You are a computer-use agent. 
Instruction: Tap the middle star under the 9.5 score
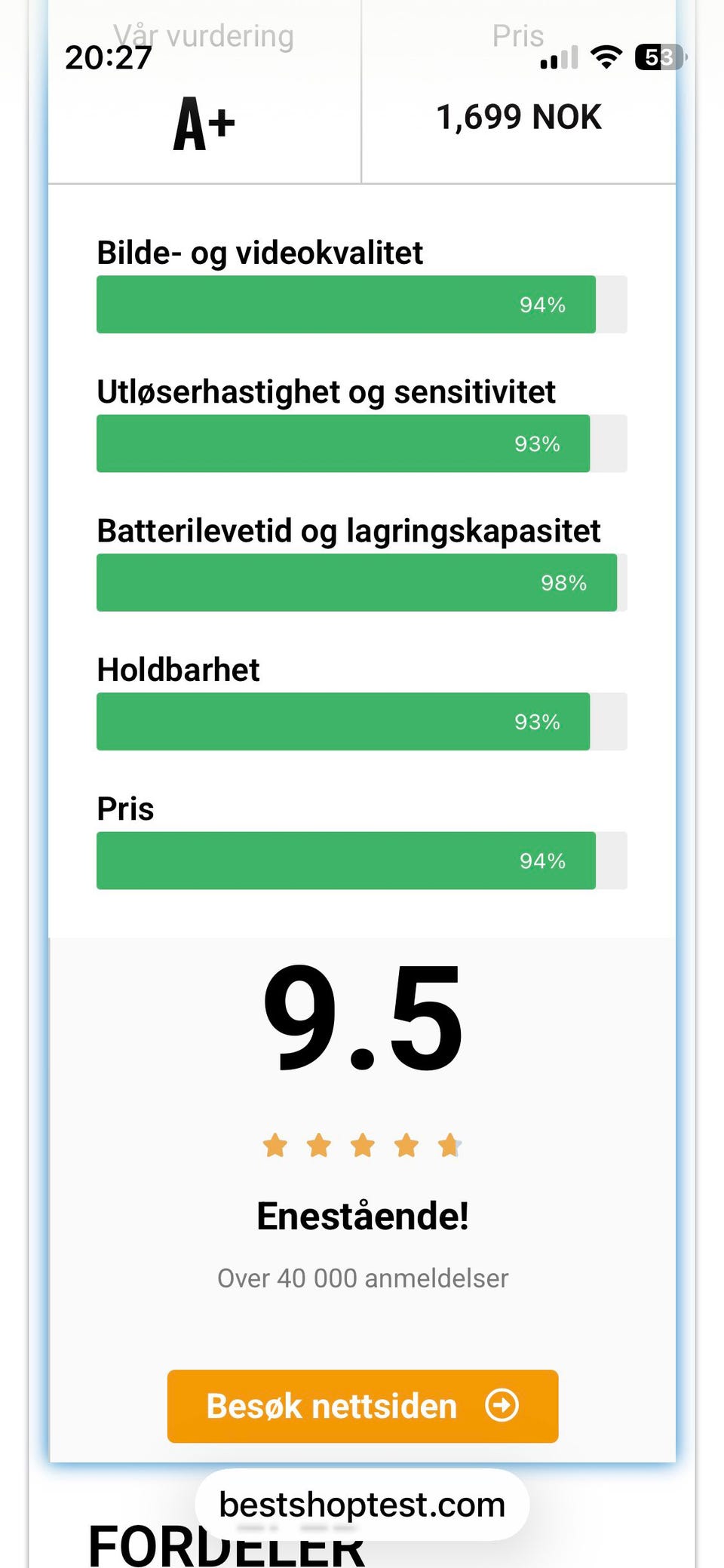coord(362,1145)
